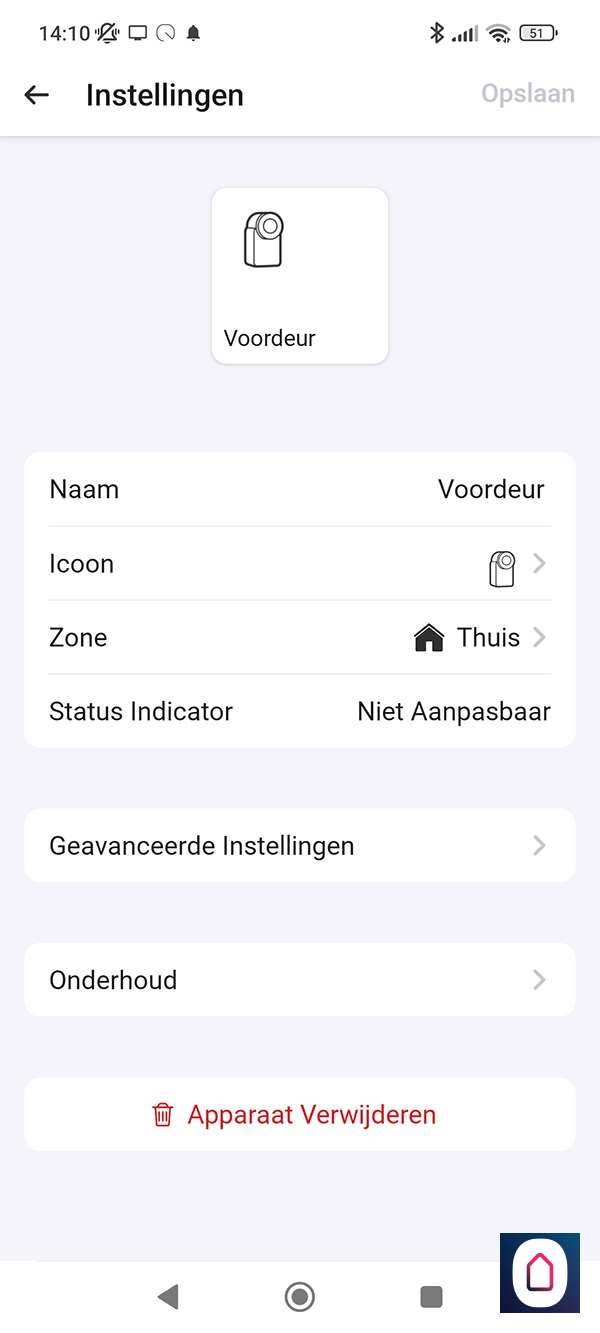The height and width of the screenshot is (1333, 600).
Task: Tap Apparaat Verwijderen to remove the device
Action: [300, 1115]
